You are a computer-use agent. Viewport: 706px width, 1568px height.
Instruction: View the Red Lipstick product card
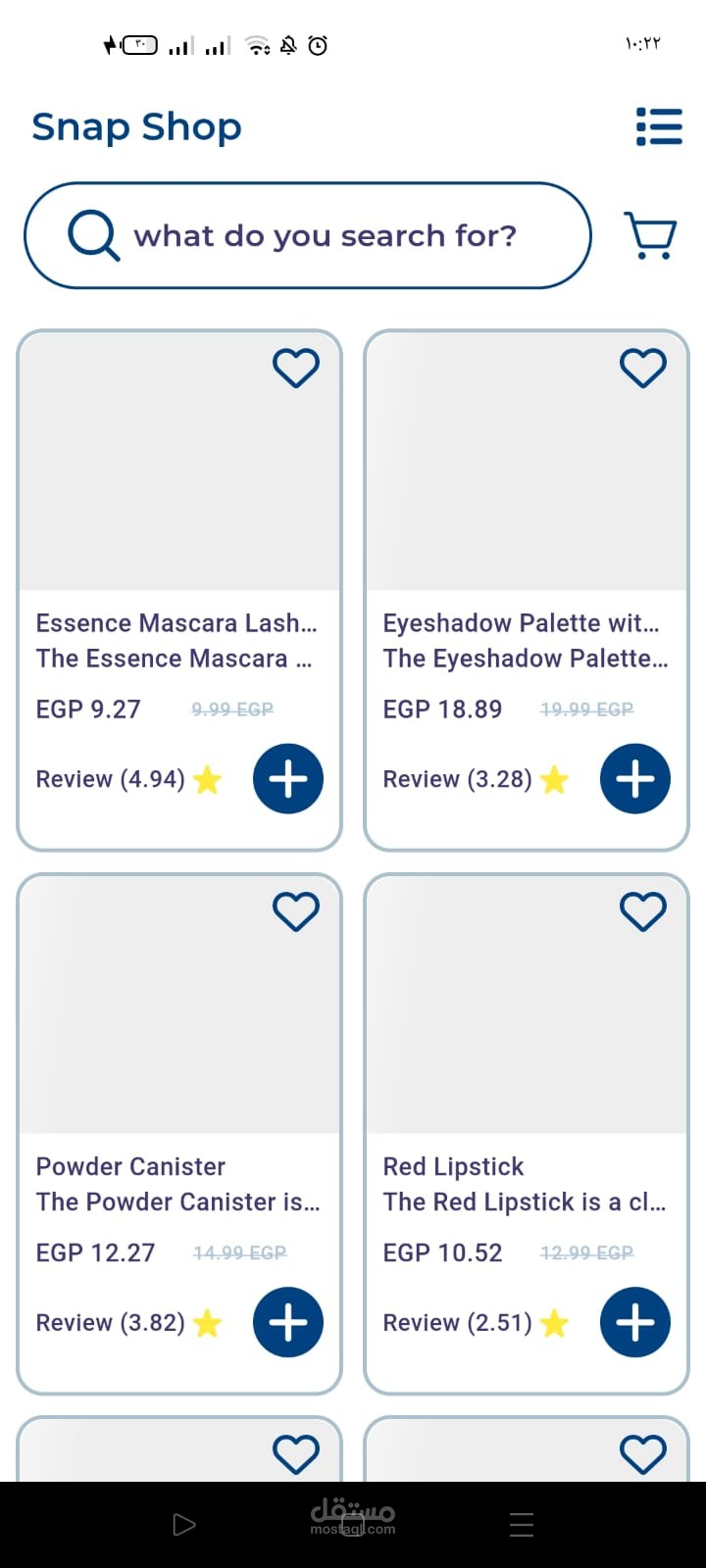coord(527,1134)
